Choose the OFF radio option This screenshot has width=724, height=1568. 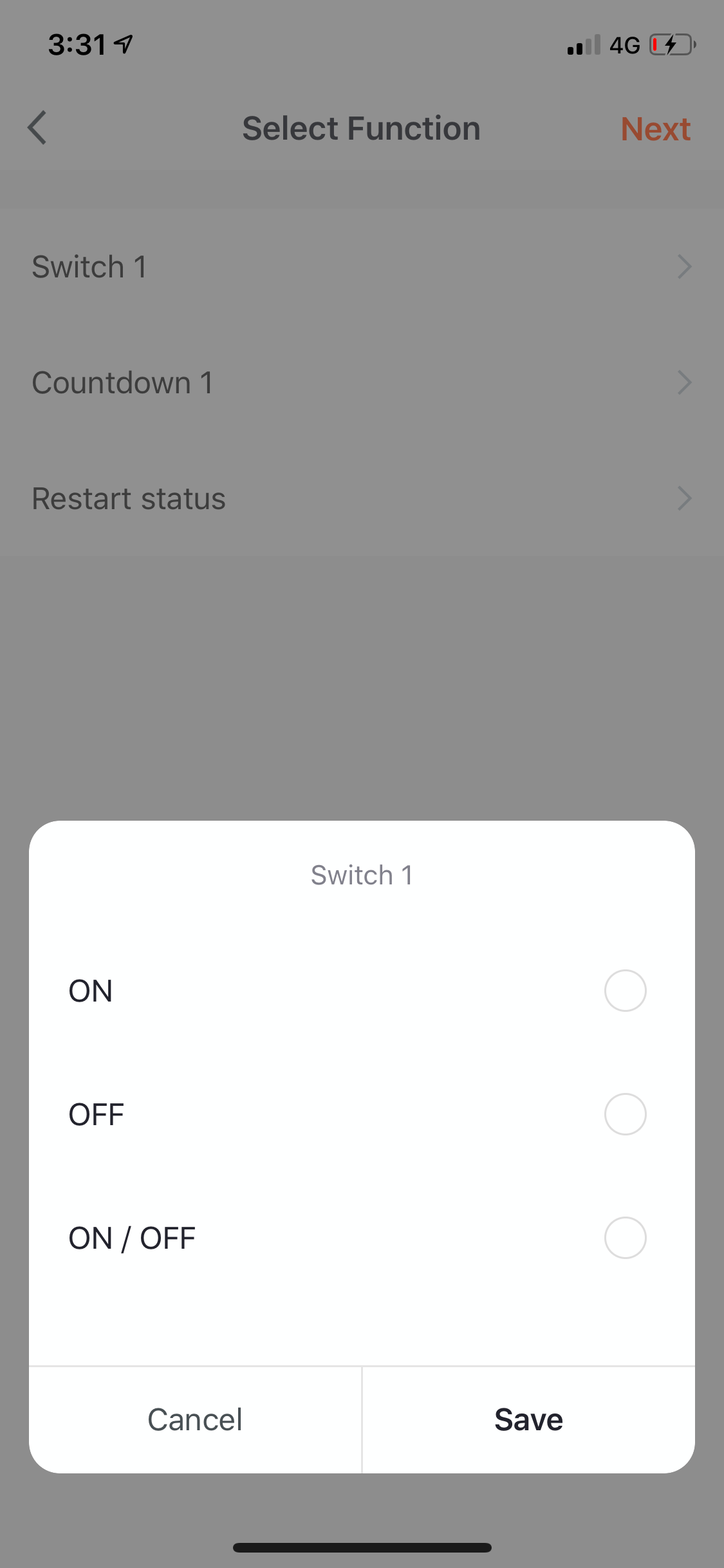(x=625, y=1114)
